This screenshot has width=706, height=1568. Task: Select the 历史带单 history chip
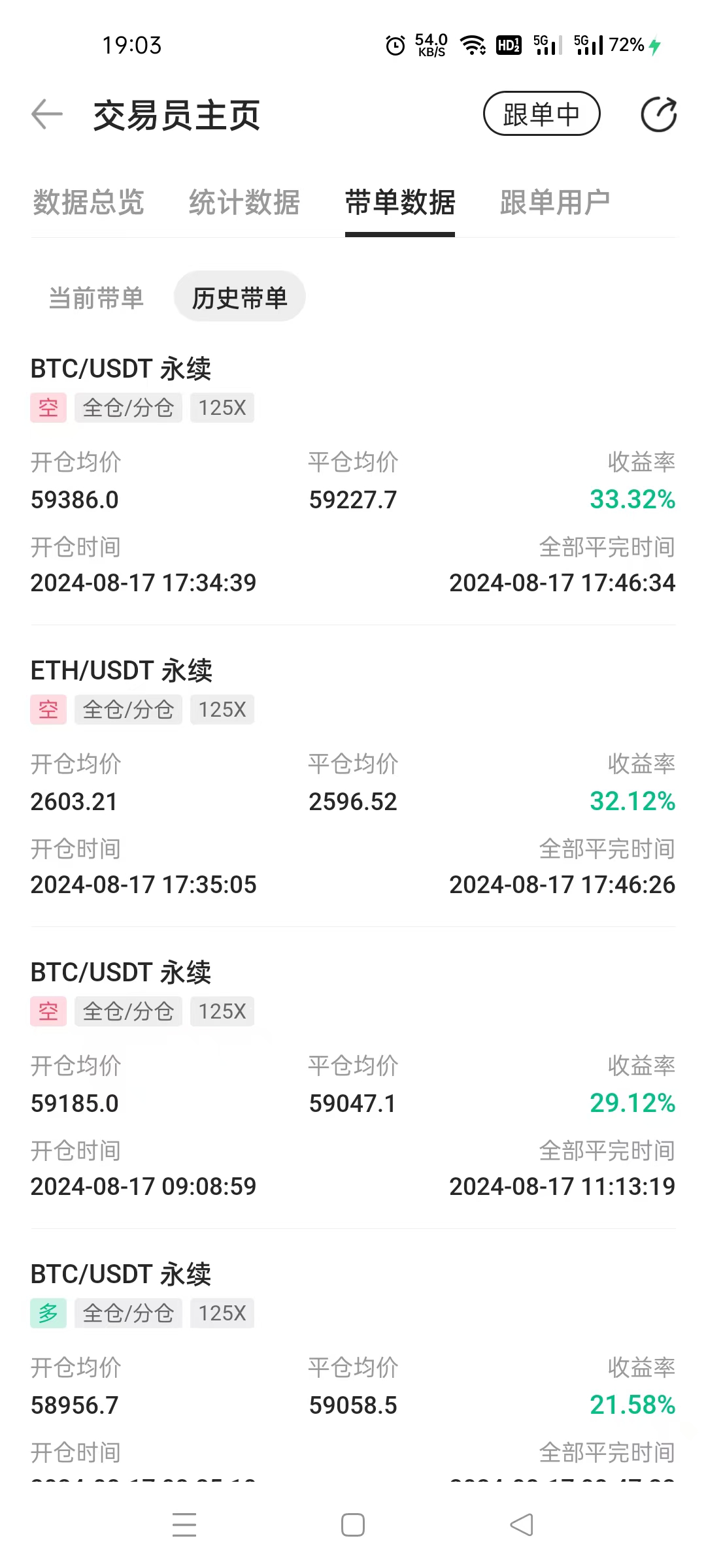(x=239, y=298)
